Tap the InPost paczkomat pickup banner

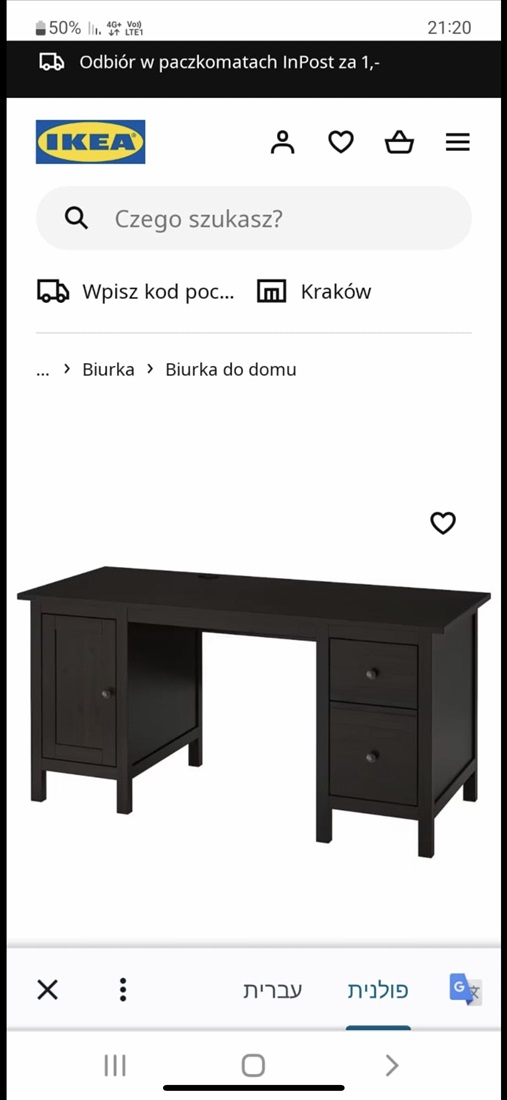(254, 62)
